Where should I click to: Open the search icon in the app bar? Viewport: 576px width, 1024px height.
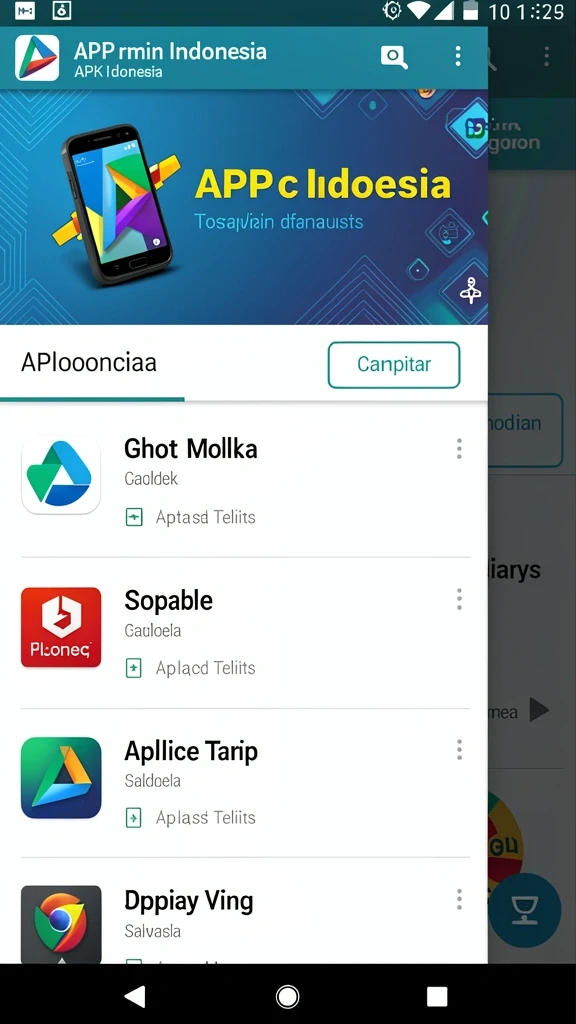tap(394, 57)
